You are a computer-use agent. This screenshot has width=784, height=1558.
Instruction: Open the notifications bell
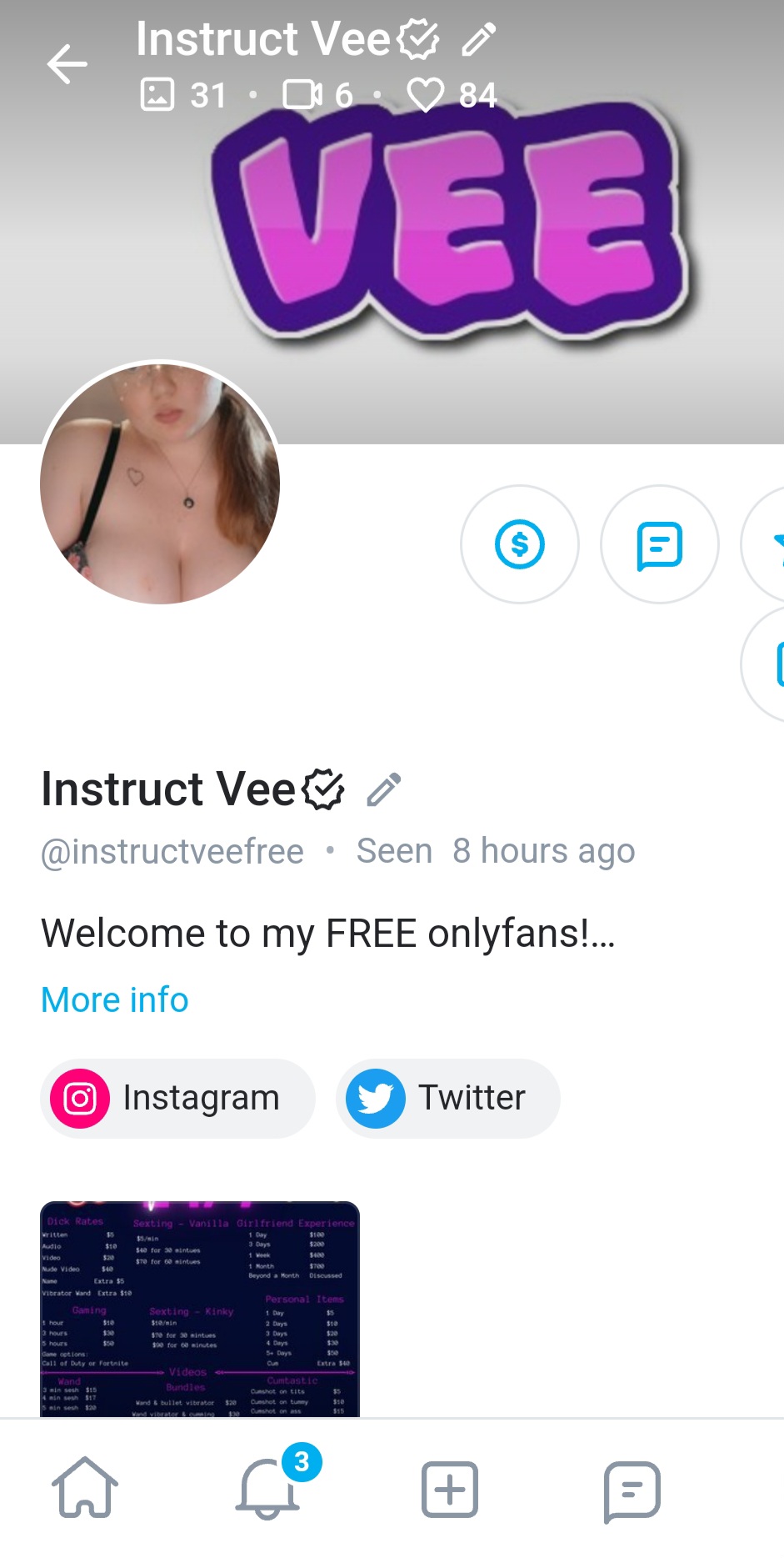(267, 1488)
